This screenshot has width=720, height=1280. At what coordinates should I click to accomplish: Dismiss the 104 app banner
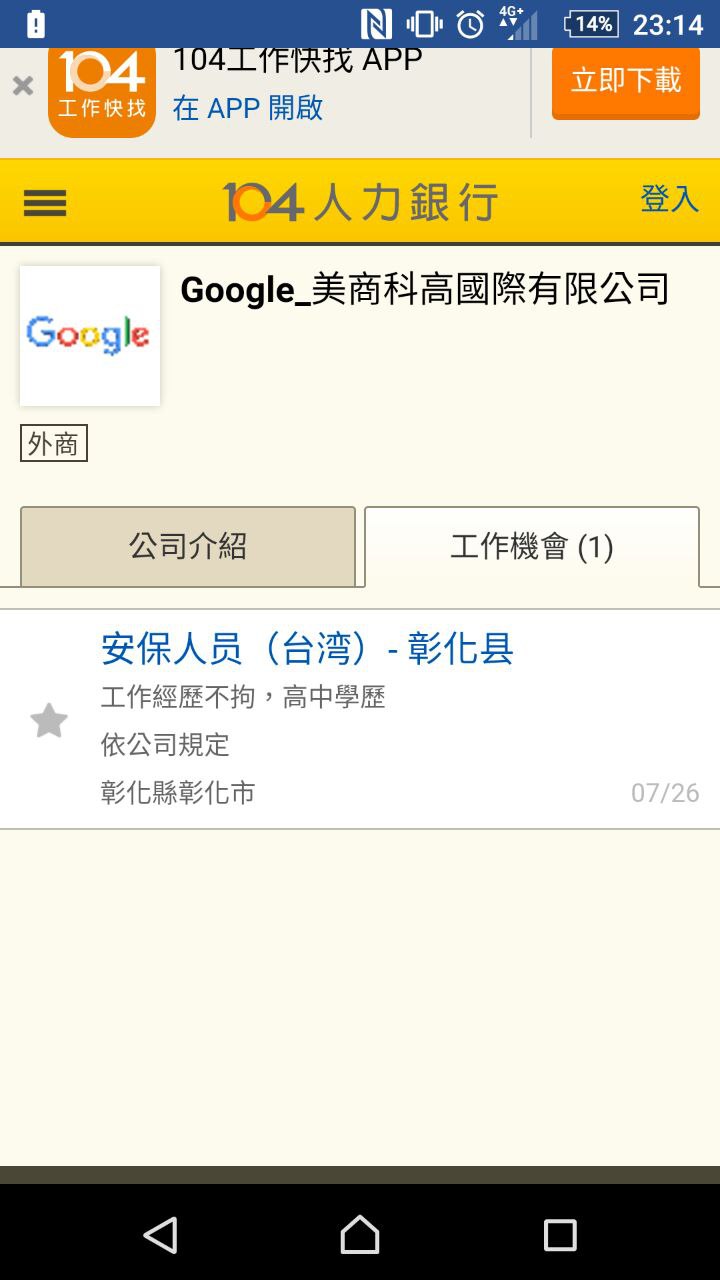click(x=22, y=86)
